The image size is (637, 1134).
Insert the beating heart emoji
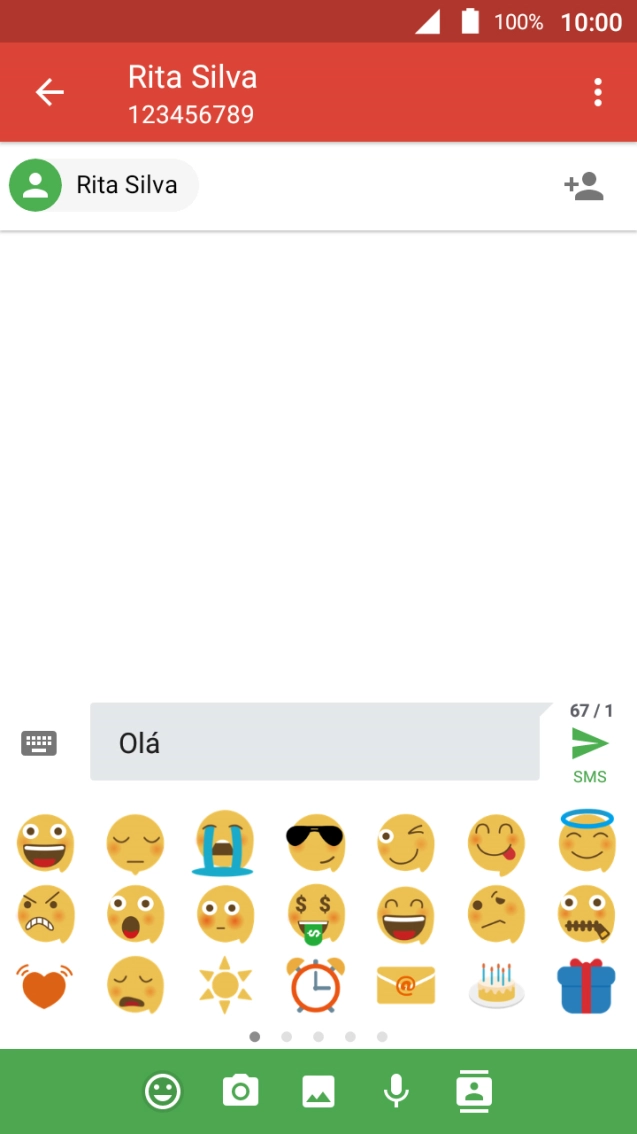pyautogui.click(x=44, y=986)
